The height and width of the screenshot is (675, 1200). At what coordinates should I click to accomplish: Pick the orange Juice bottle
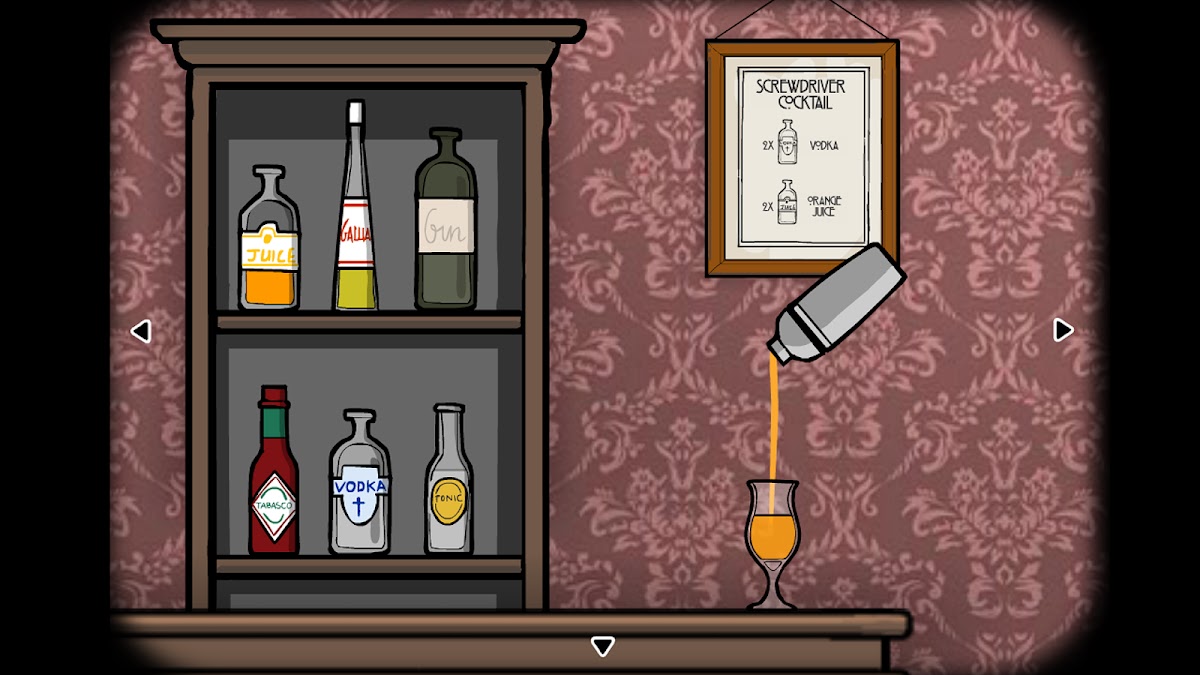[x=269, y=245]
